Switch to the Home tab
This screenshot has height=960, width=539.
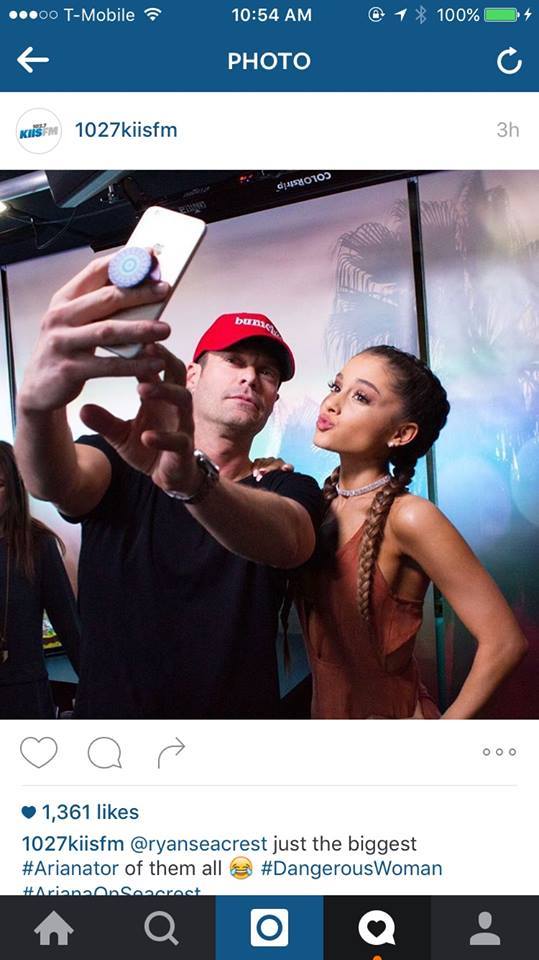point(54,928)
